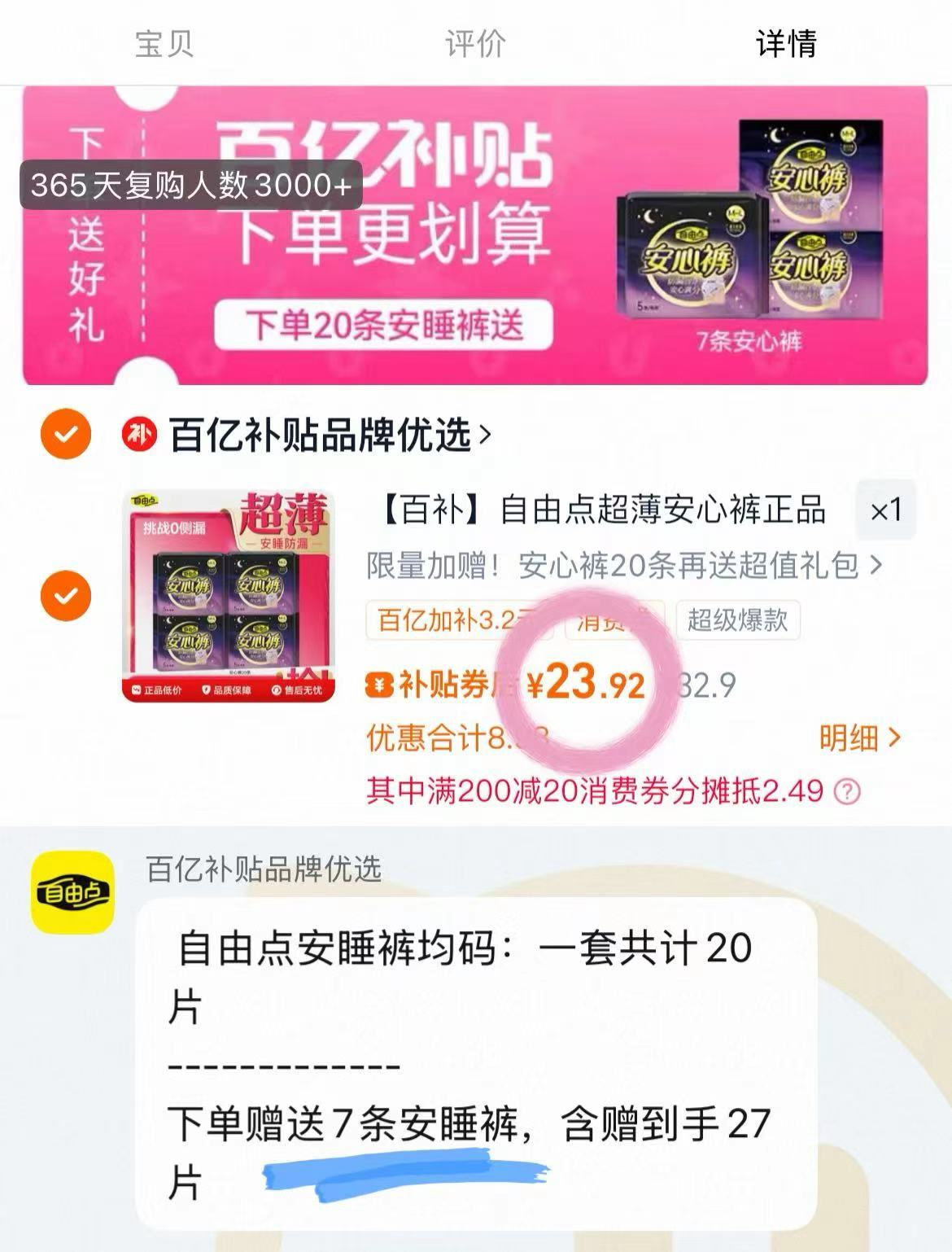The image size is (952, 1252).
Task: Click the 超级爆款 tag
Action: (736, 620)
